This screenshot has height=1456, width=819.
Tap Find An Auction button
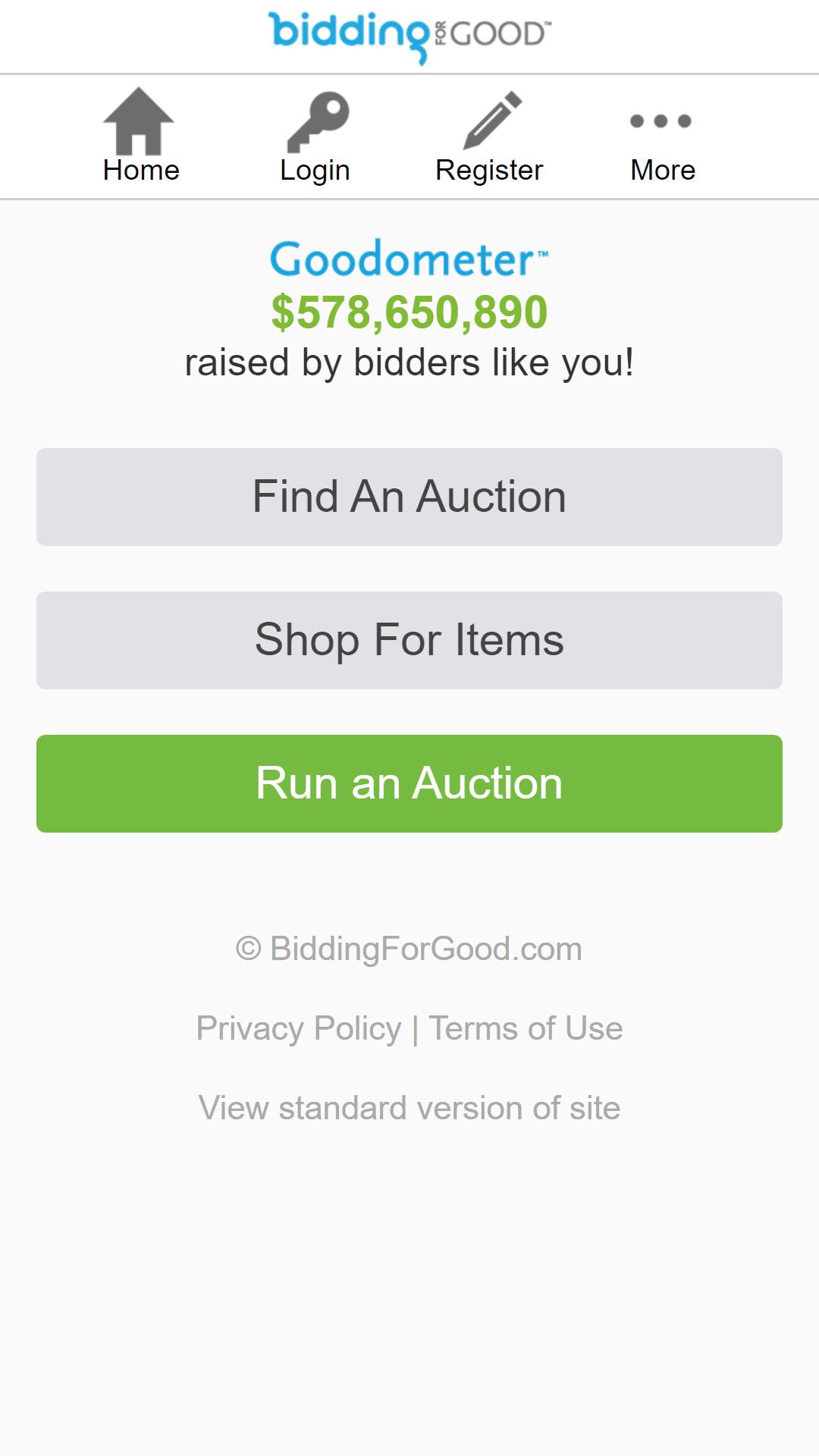point(409,497)
